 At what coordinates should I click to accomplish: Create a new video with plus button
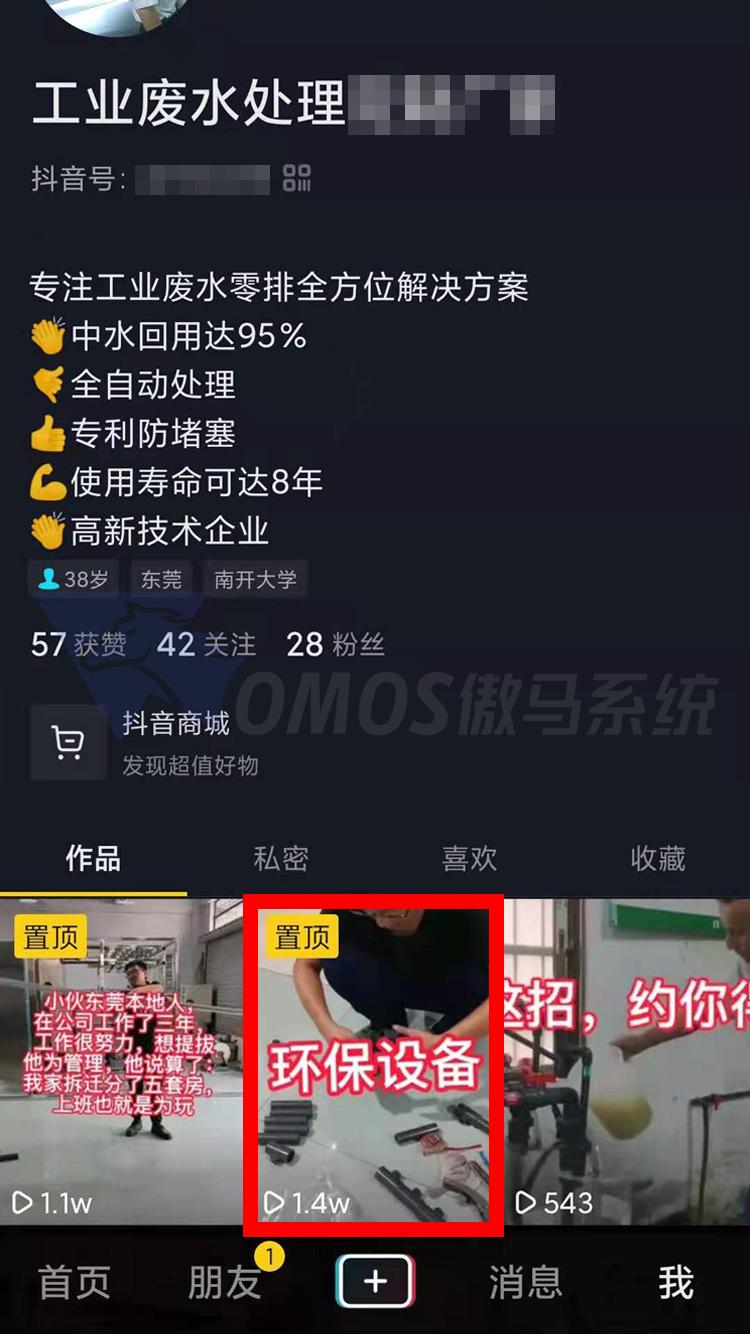375,1281
